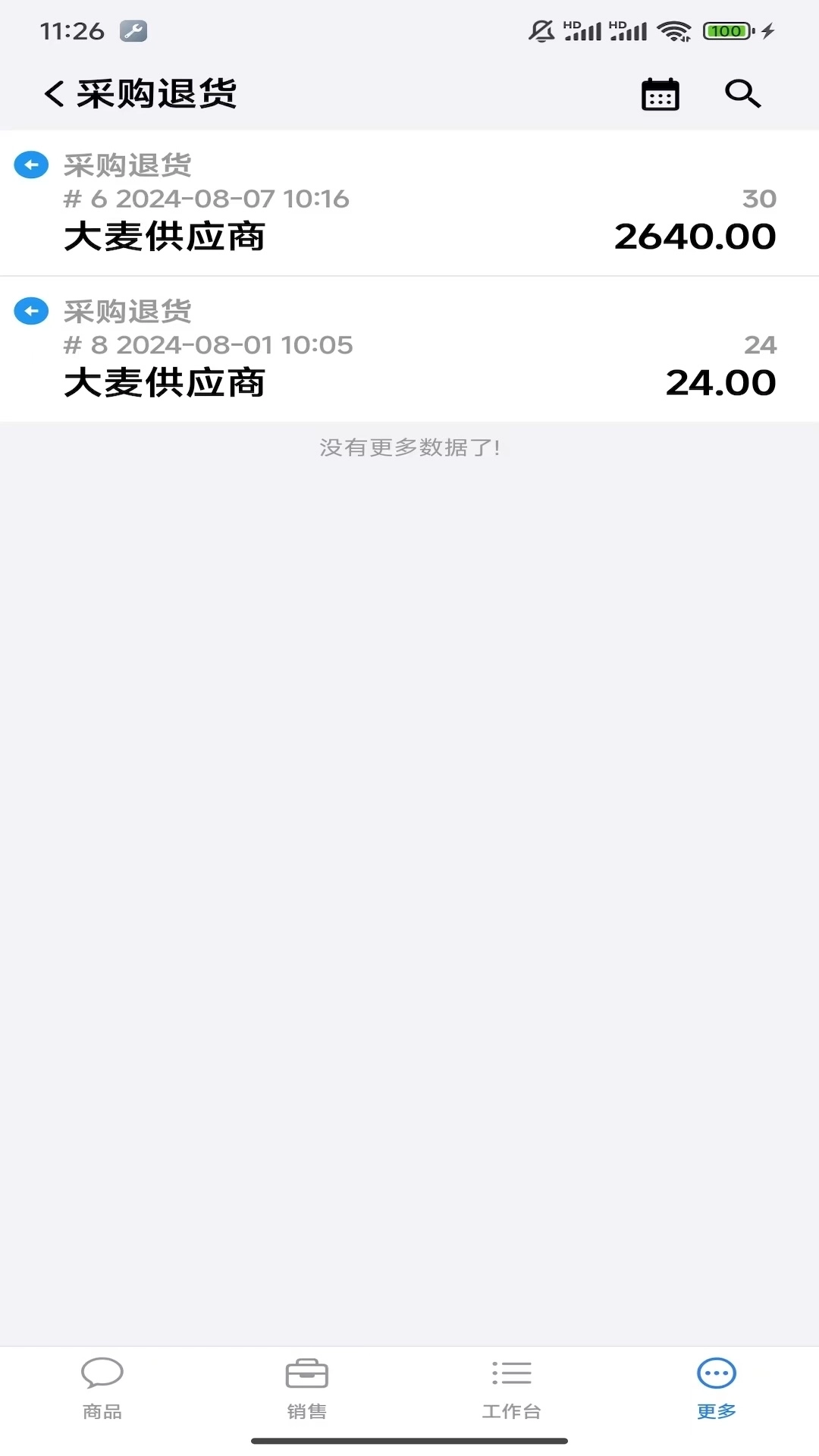
Task: Open purchase return record #6 from 大麦供应商
Action: [x=409, y=205]
